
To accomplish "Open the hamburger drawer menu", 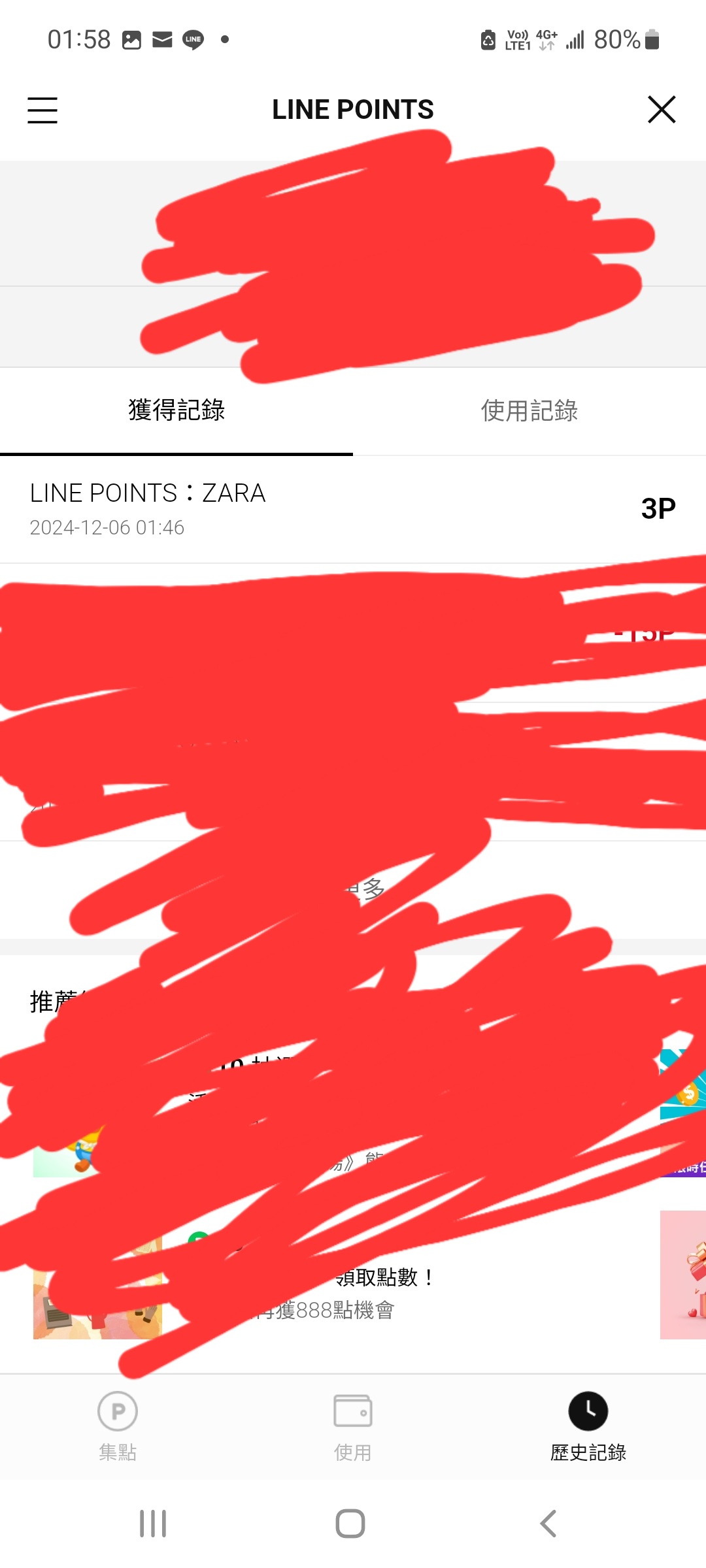I will (x=42, y=110).
